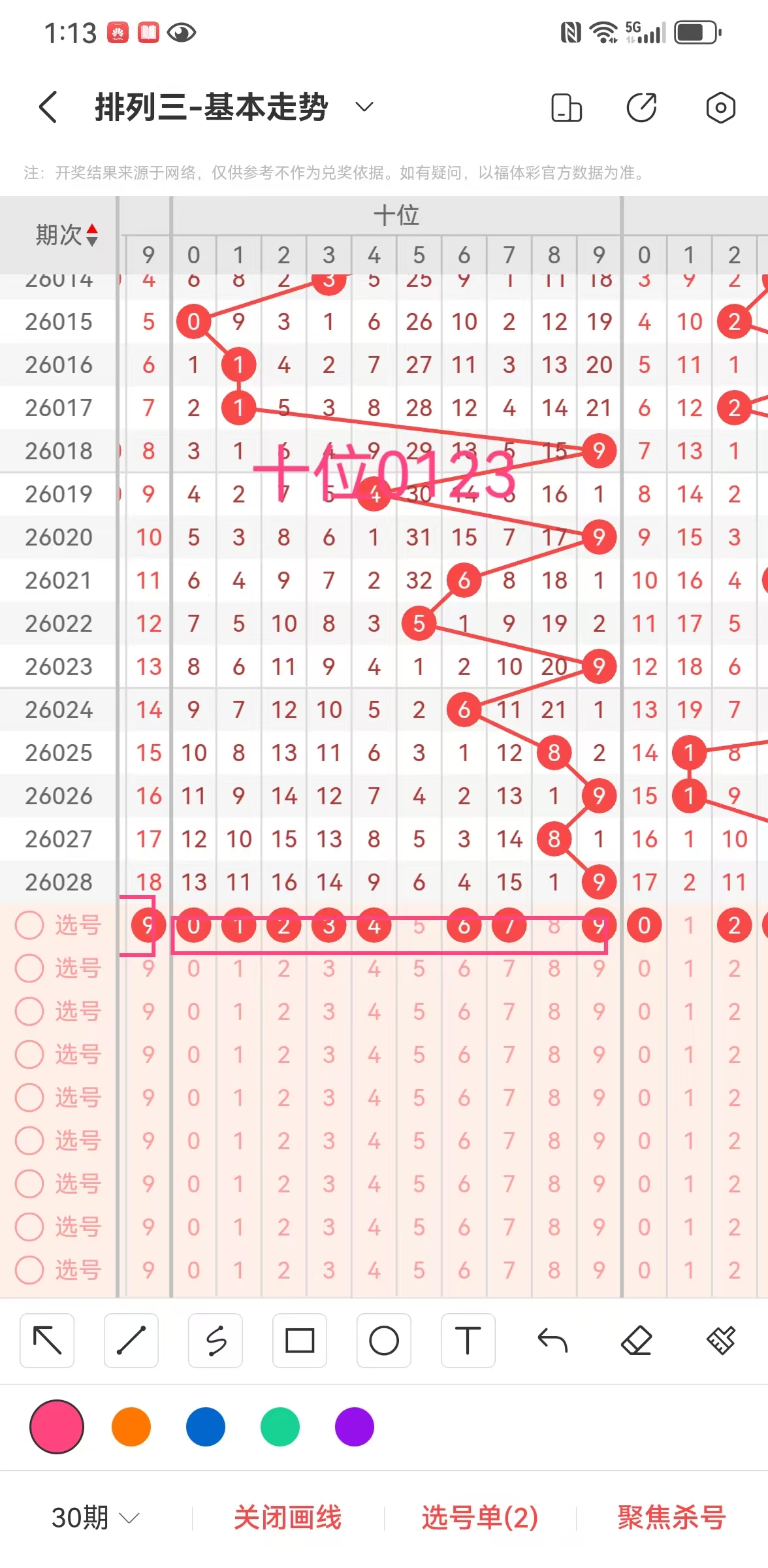Screen dimensions: 768x1568
Task: Choose the blue drawing color
Action: [206, 1427]
